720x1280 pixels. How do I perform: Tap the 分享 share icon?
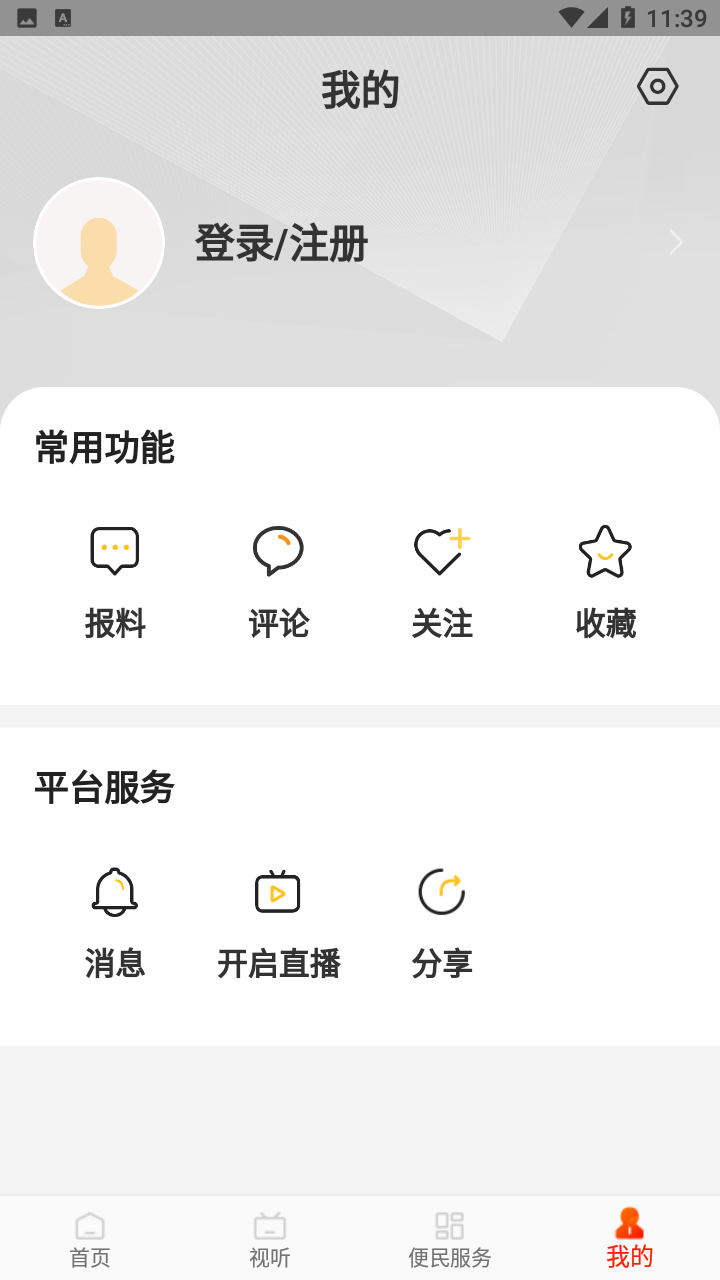441,891
